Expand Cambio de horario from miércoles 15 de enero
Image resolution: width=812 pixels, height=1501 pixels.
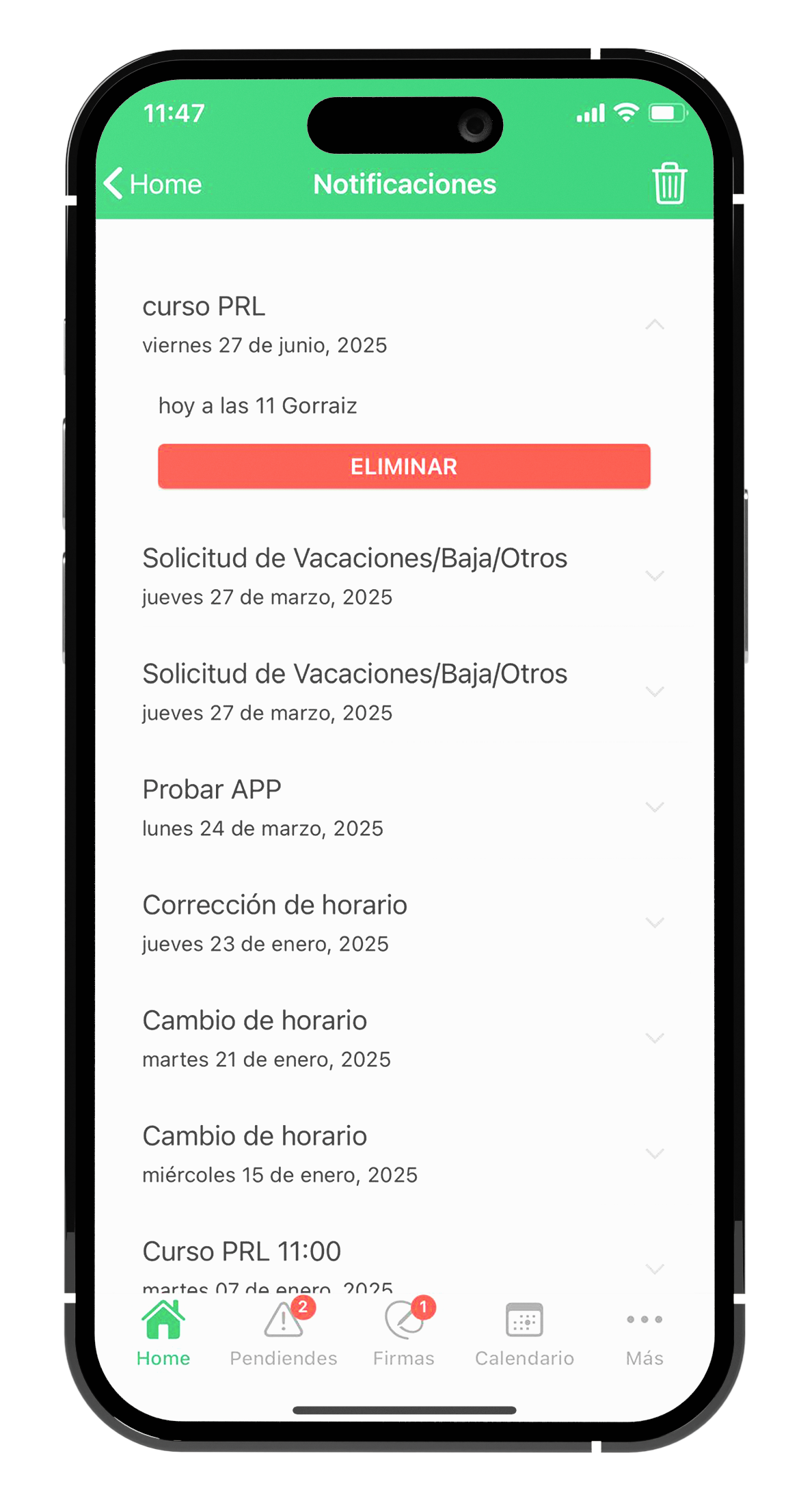(654, 1154)
